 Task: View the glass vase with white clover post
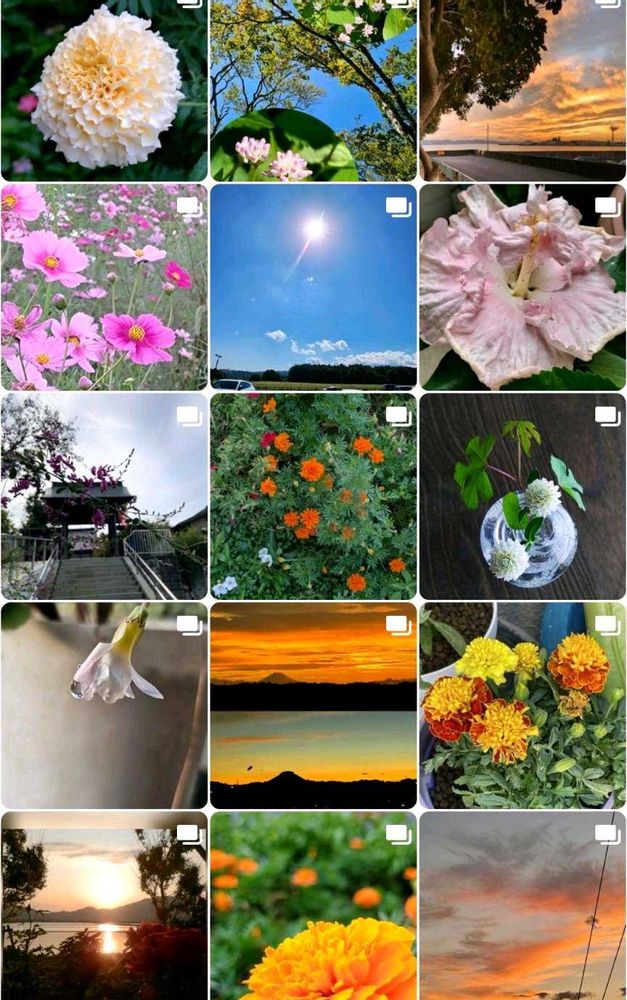click(x=523, y=496)
